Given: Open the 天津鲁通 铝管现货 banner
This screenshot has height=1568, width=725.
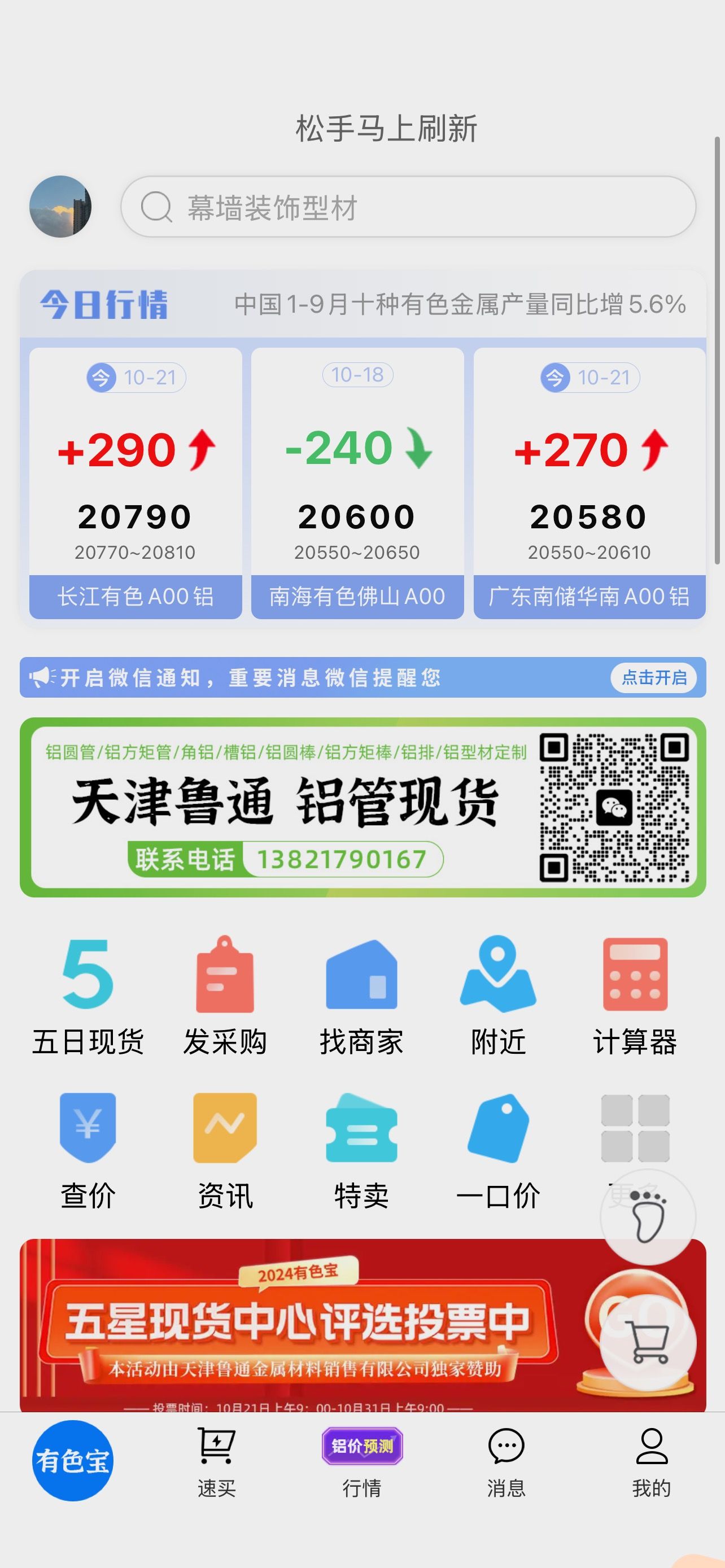Looking at the screenshot, I should [363, 807].
